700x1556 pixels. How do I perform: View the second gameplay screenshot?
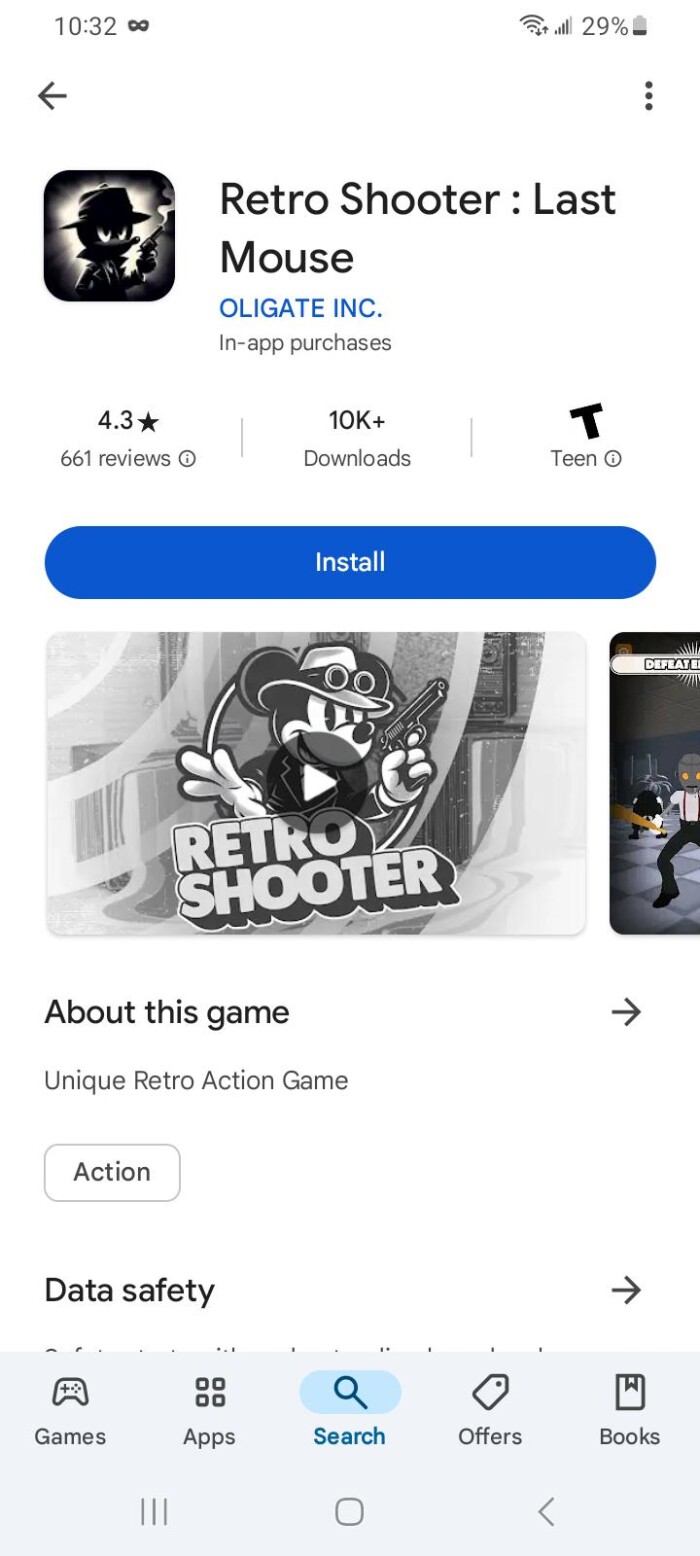(x=655, y=784)
